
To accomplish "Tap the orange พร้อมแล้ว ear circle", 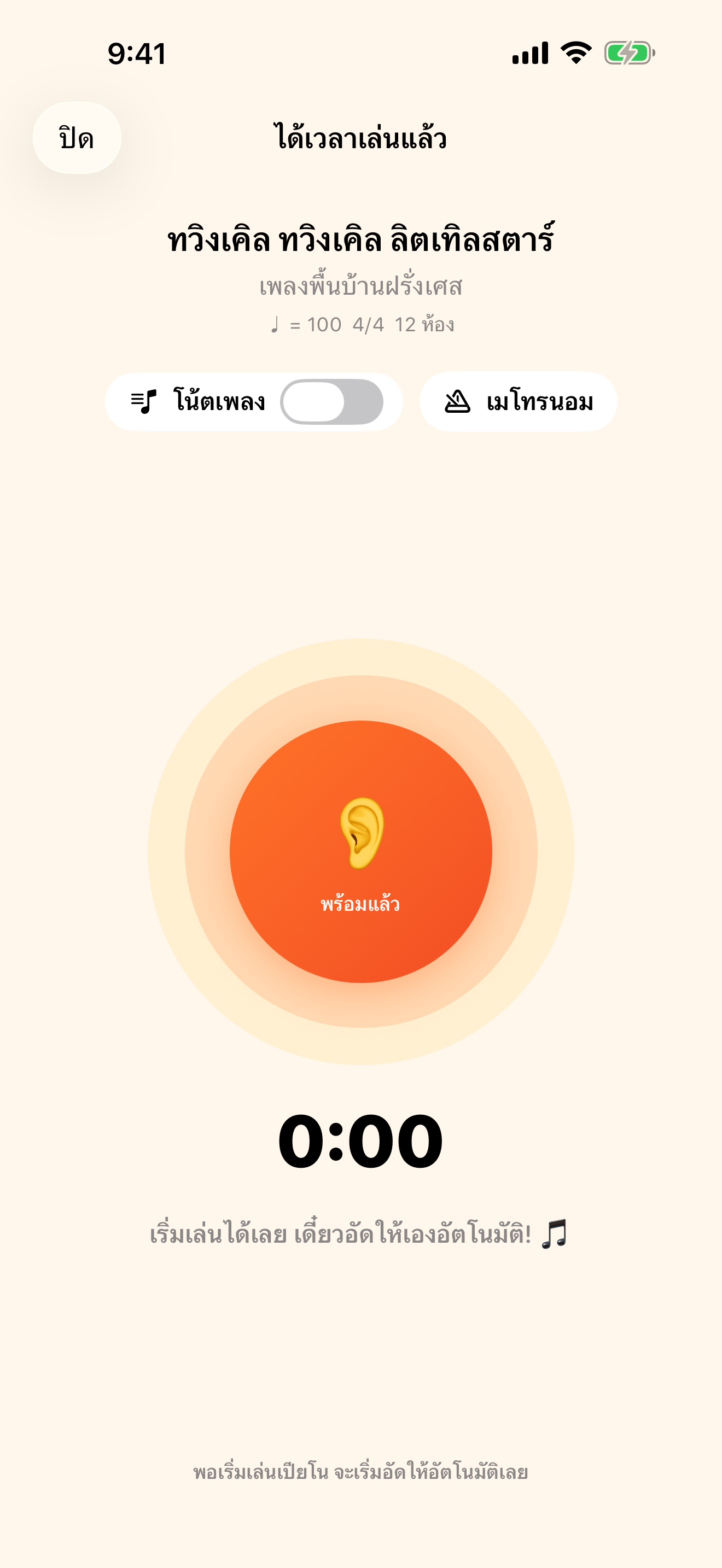I will tap(361, 852).
